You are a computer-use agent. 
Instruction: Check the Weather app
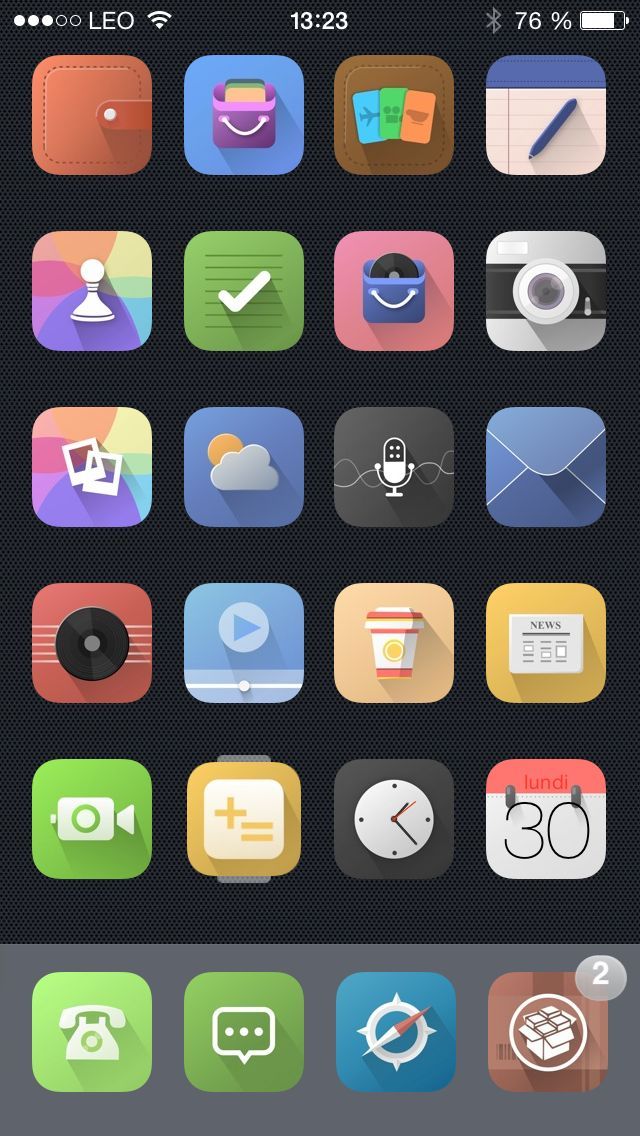[x=244, y=467]
